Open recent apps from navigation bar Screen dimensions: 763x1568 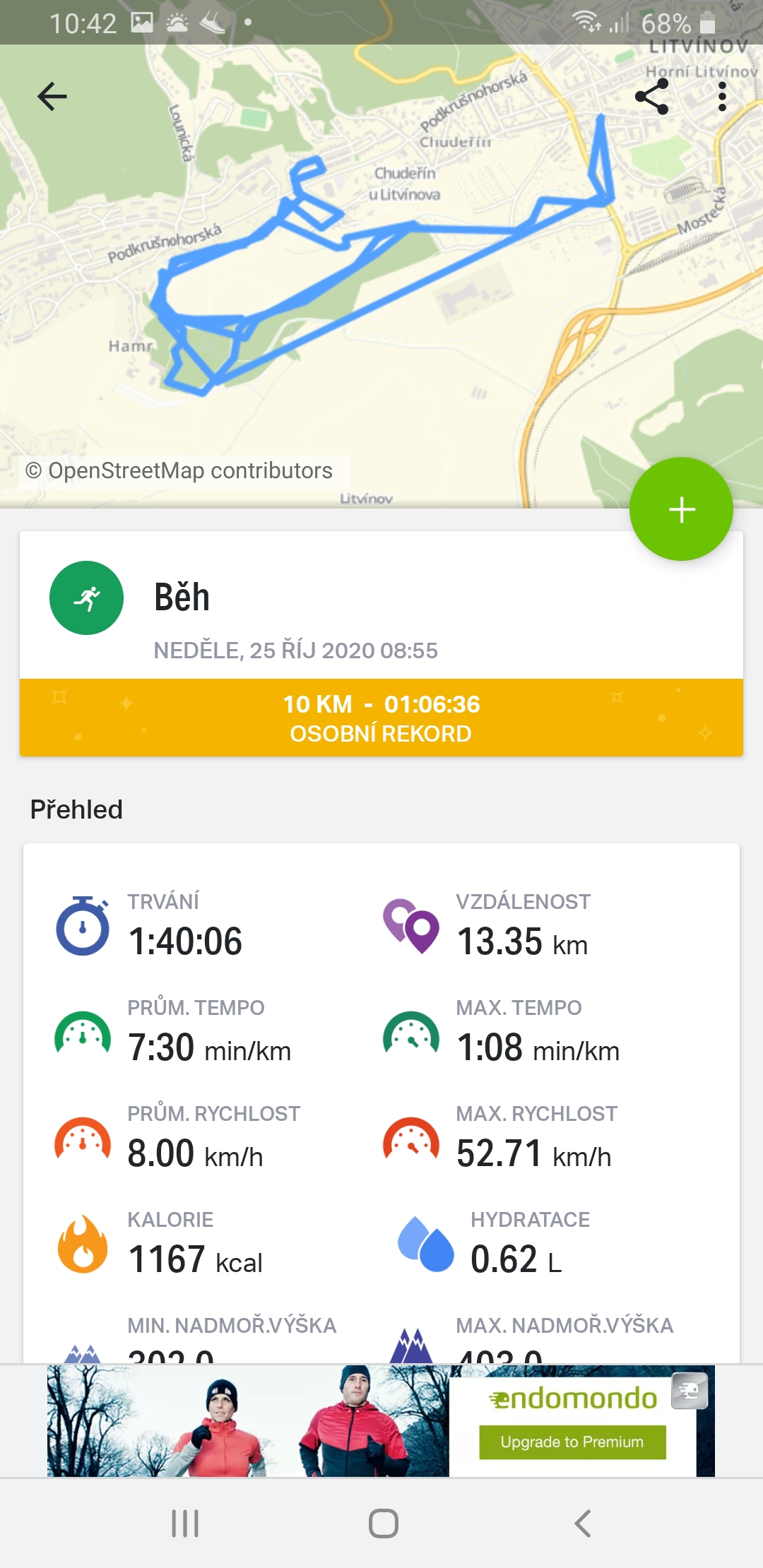point(185,1524)
